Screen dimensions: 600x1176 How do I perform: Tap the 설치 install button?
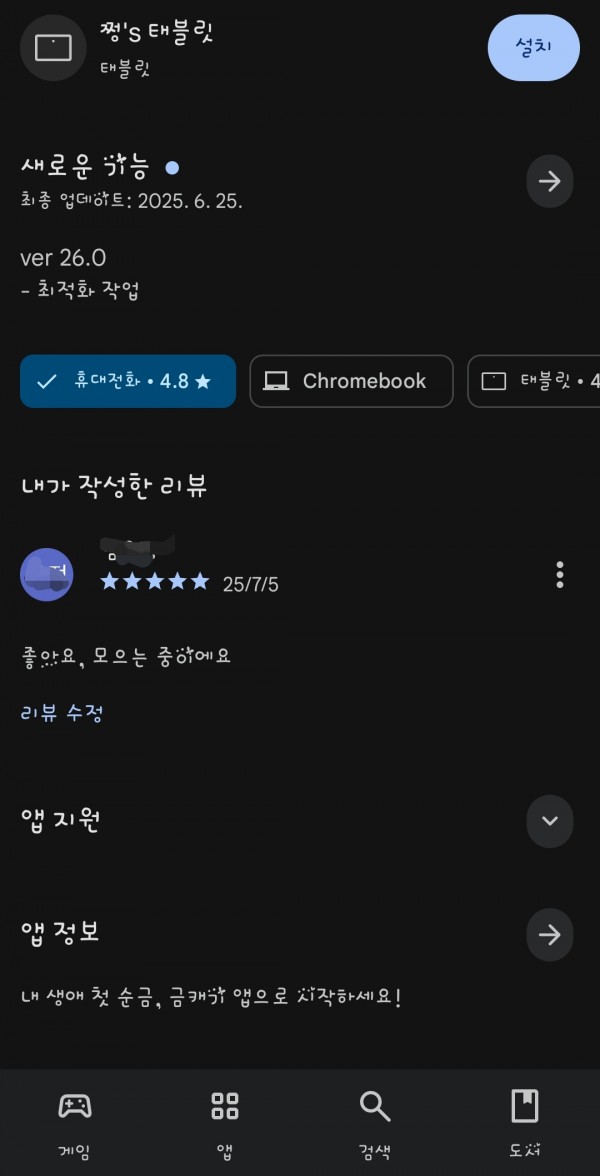click(x=533, y=47)
